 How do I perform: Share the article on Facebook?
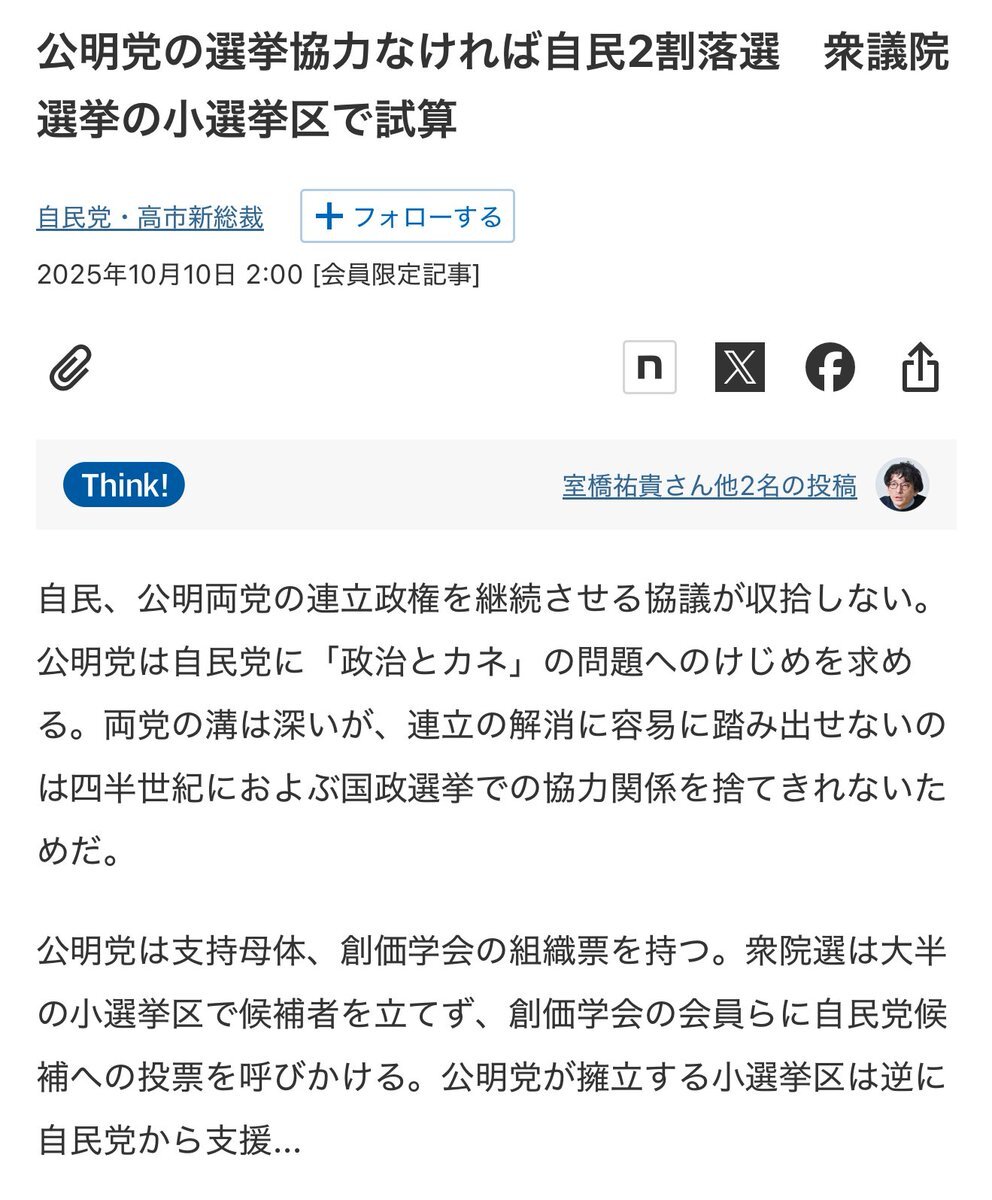click(830, 367)
